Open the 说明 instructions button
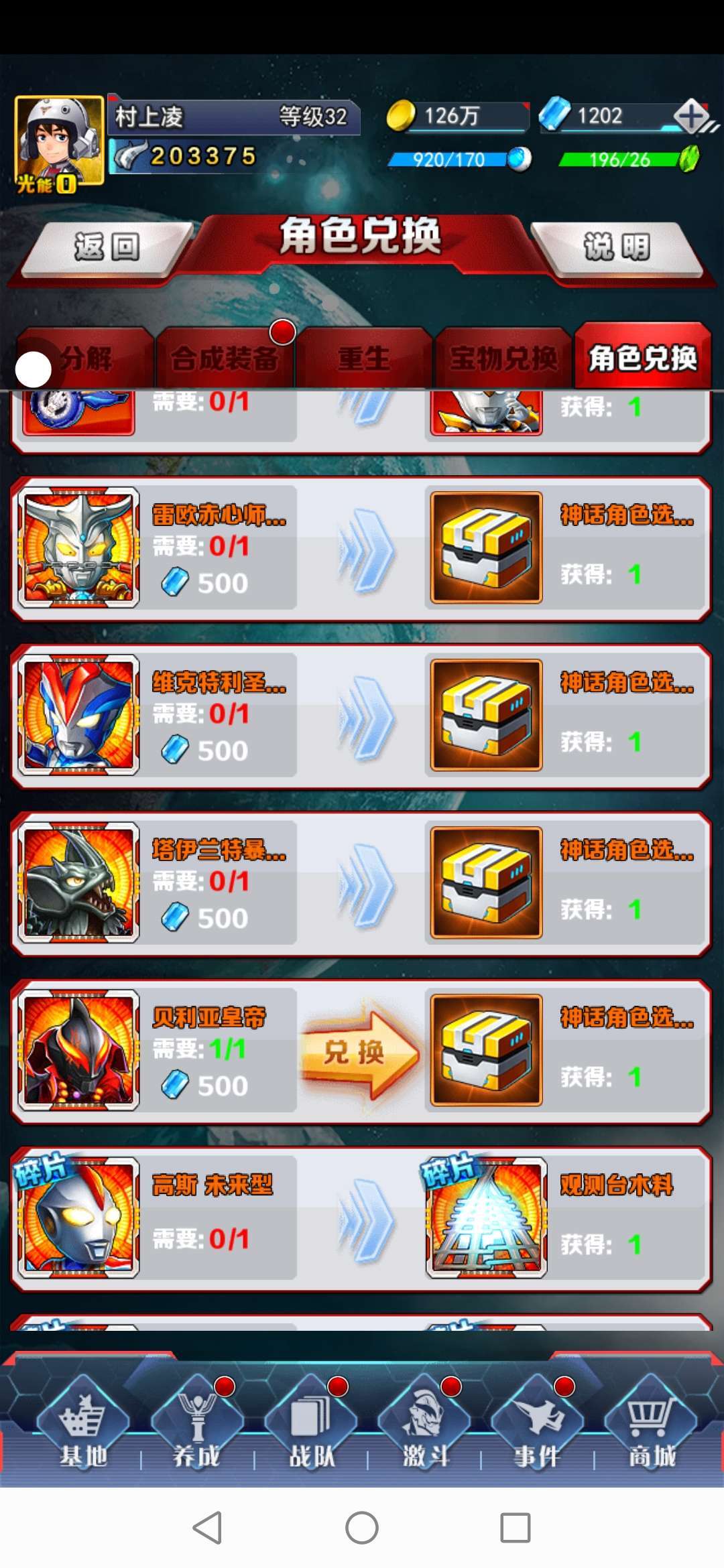Screen dimensions: 724x1568 [617, 248]
